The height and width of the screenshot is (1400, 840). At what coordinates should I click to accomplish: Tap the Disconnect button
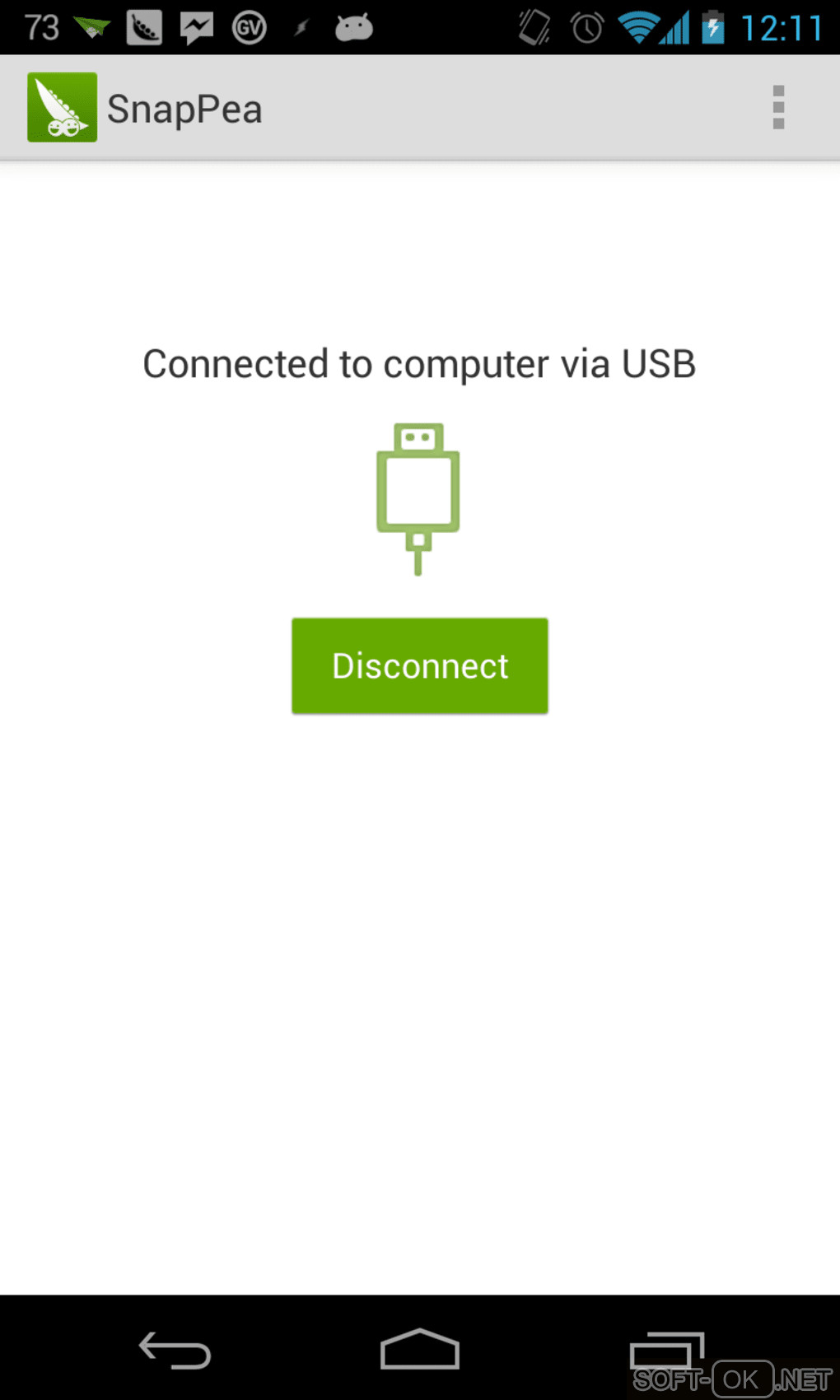[420, 665]
